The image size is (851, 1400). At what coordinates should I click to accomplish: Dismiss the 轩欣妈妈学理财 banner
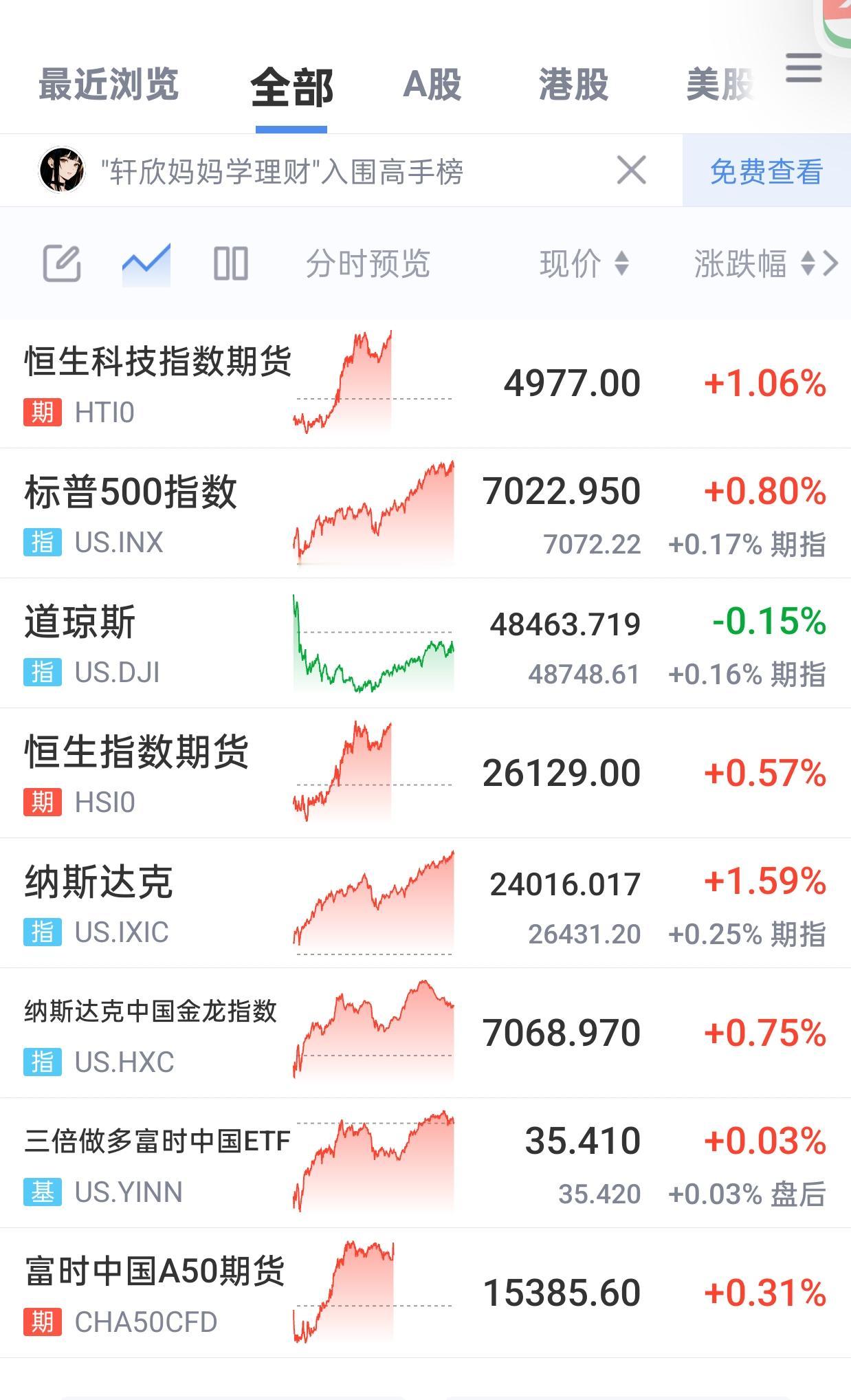[631, 170]
